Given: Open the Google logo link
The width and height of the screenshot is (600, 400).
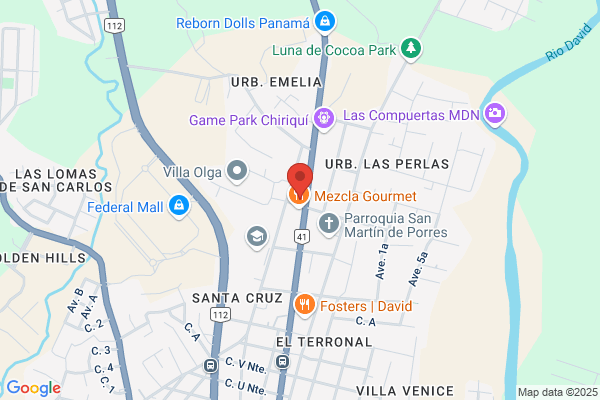Looking at the screenshot, I should (x=34, y=388).
